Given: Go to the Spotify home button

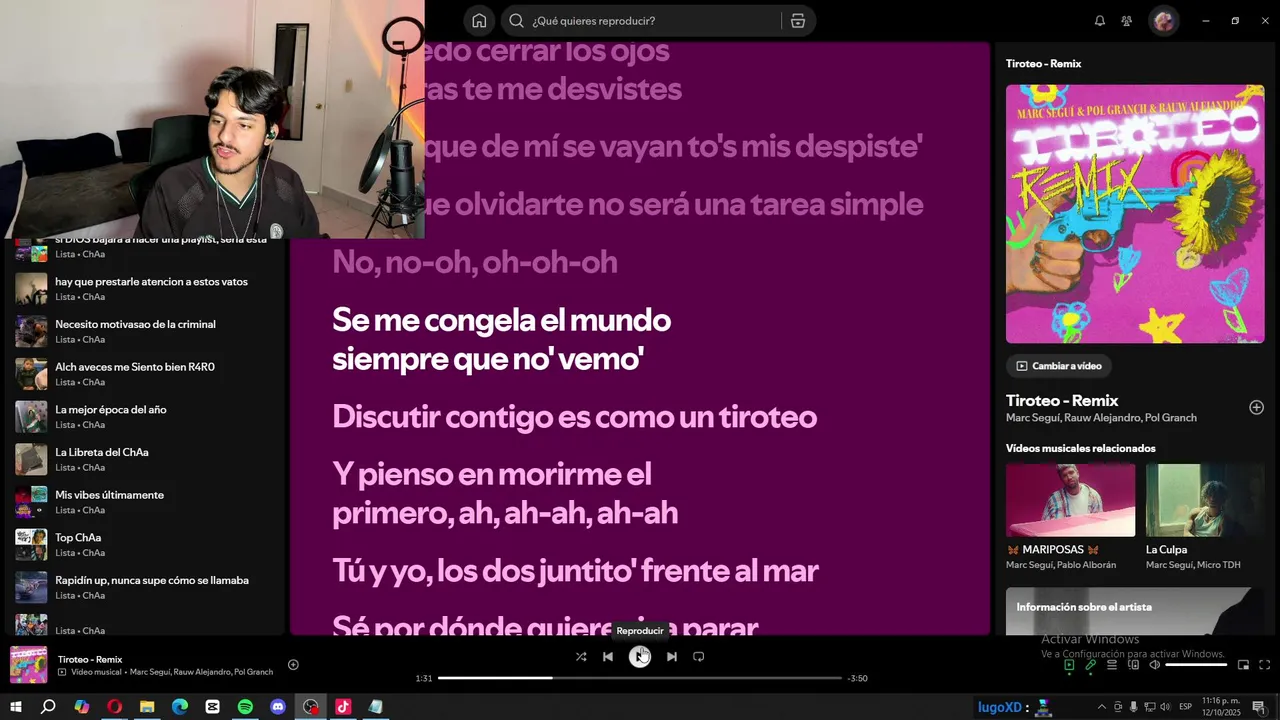Looking at the screenshot, I should [x=479, y=21].
